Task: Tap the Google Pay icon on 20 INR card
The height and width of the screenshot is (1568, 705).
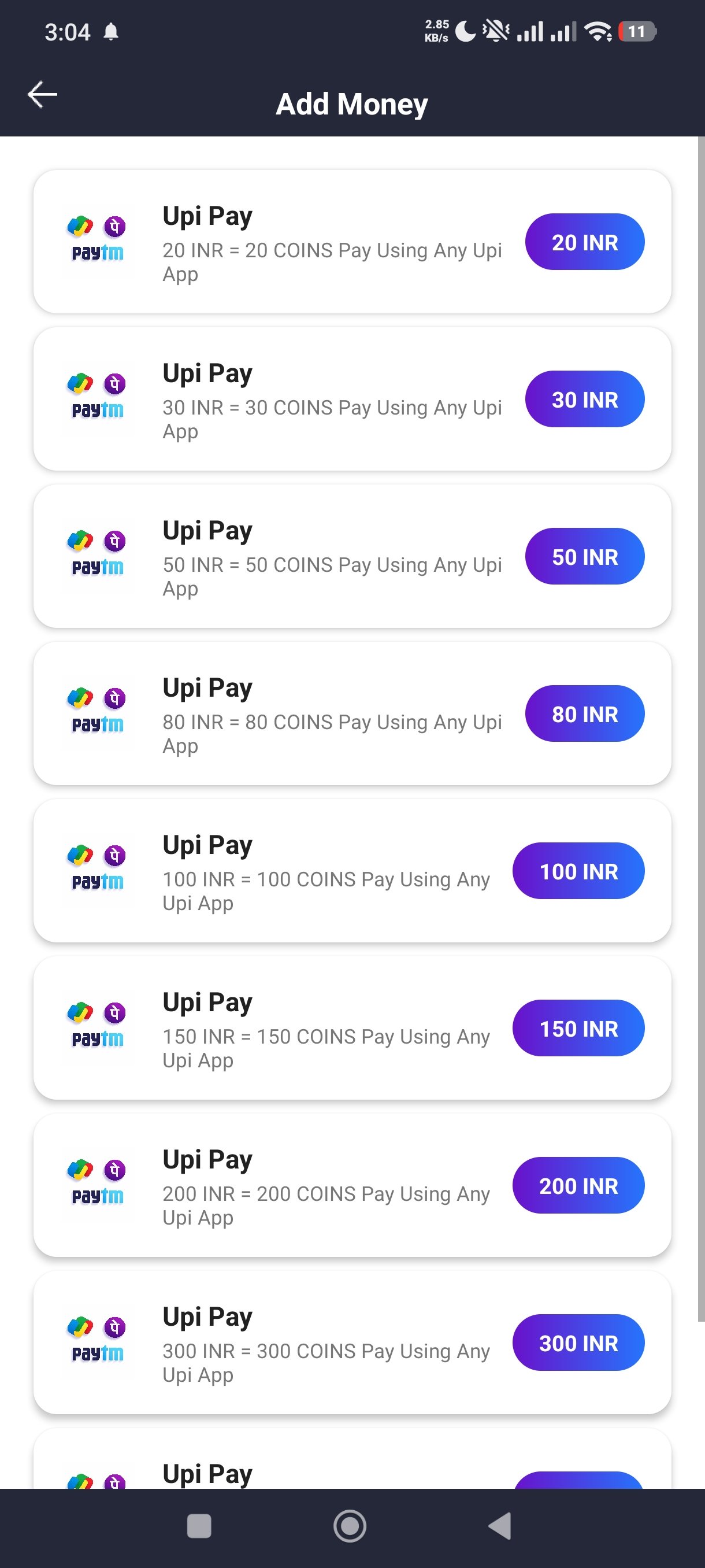Action: [x=80, y=227]
